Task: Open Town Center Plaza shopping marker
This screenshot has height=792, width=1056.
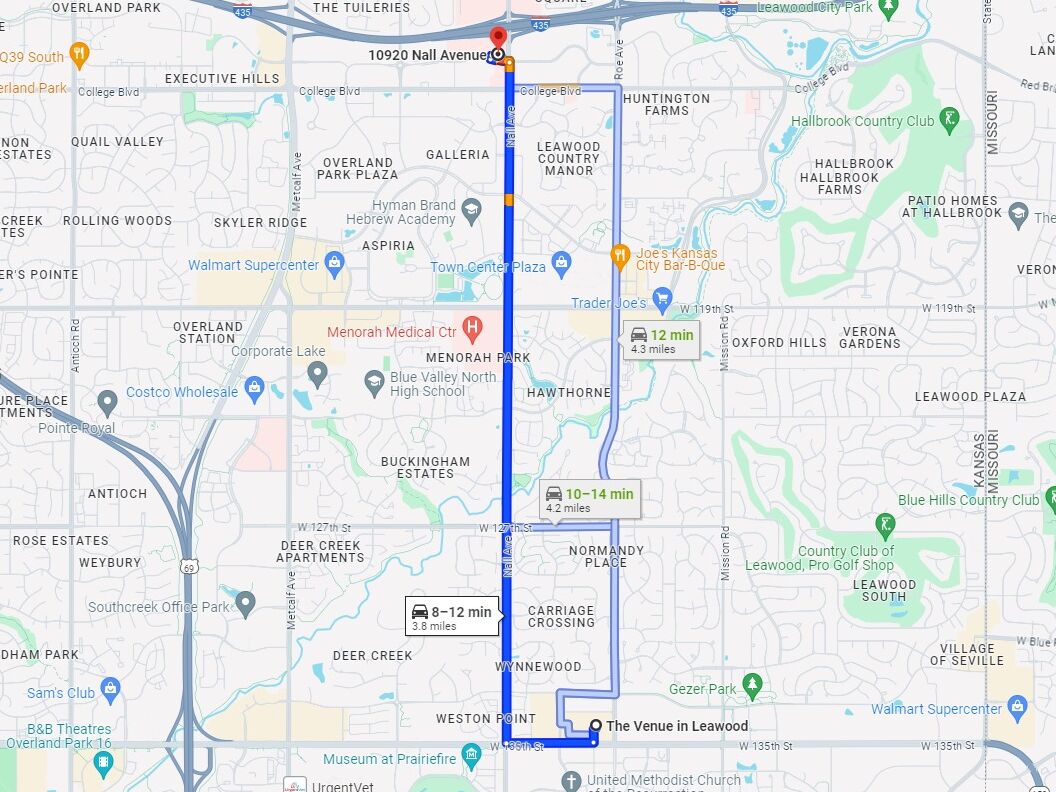Action: pos(561,263)
